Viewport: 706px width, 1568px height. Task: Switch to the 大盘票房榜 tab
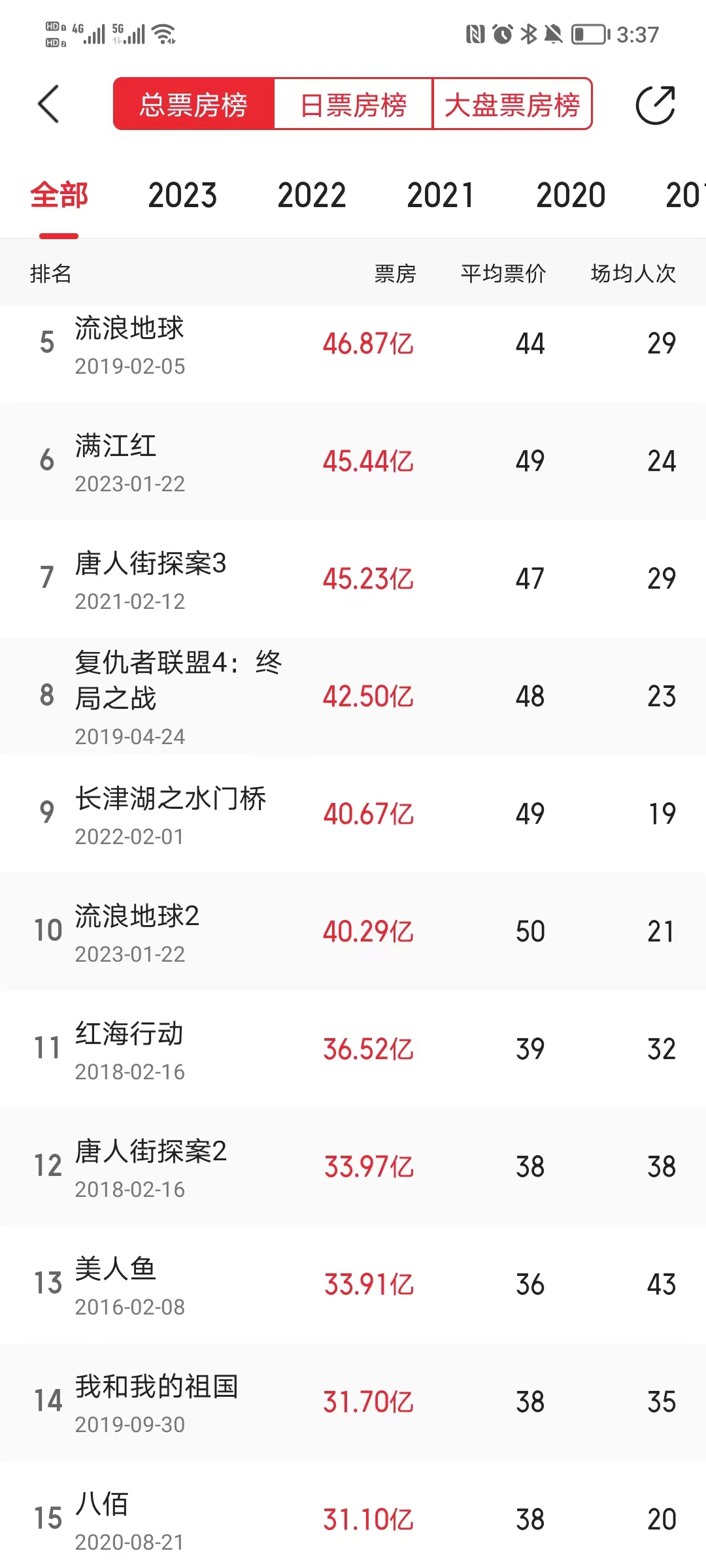click(x=512, y=105)
